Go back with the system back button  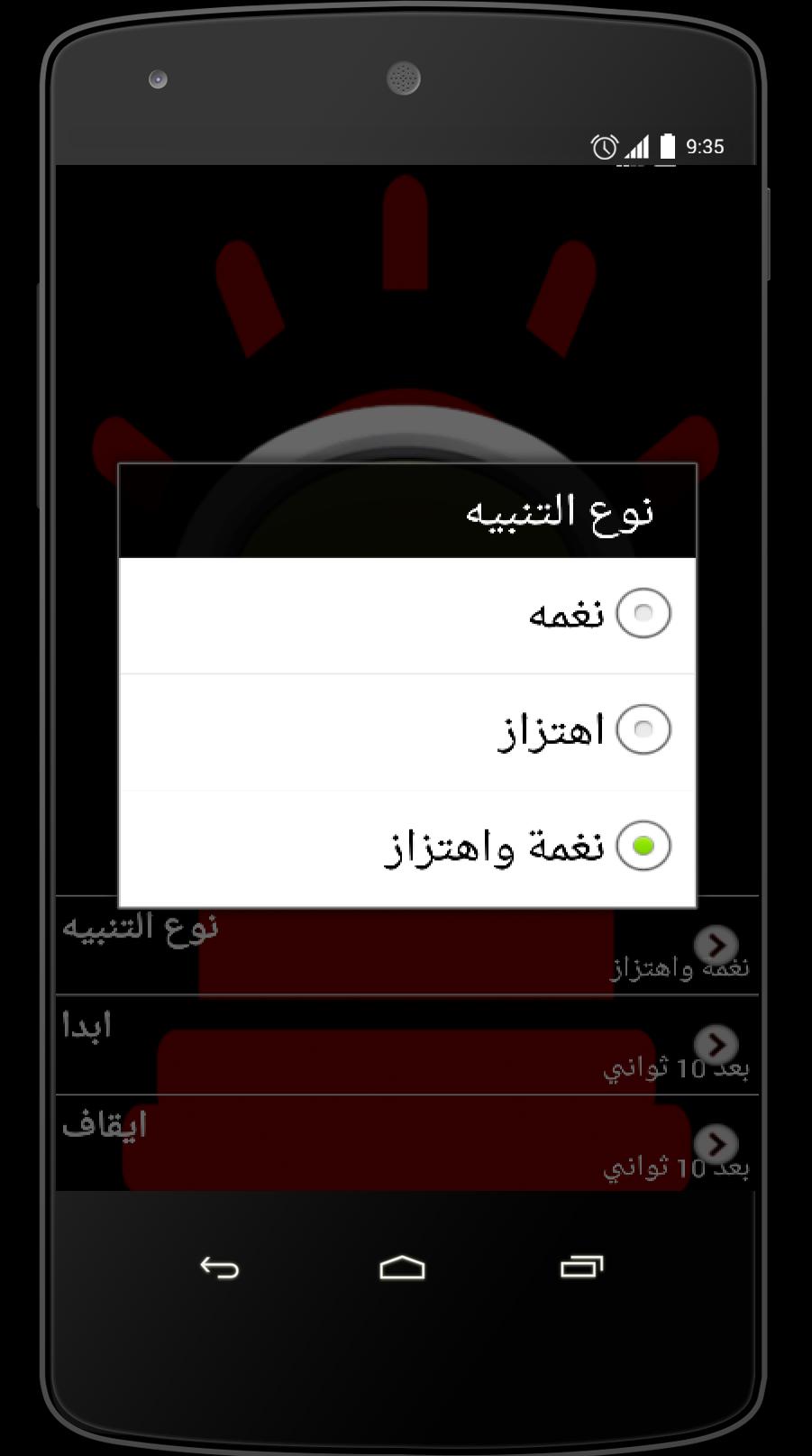click(x=219, y=1268)
